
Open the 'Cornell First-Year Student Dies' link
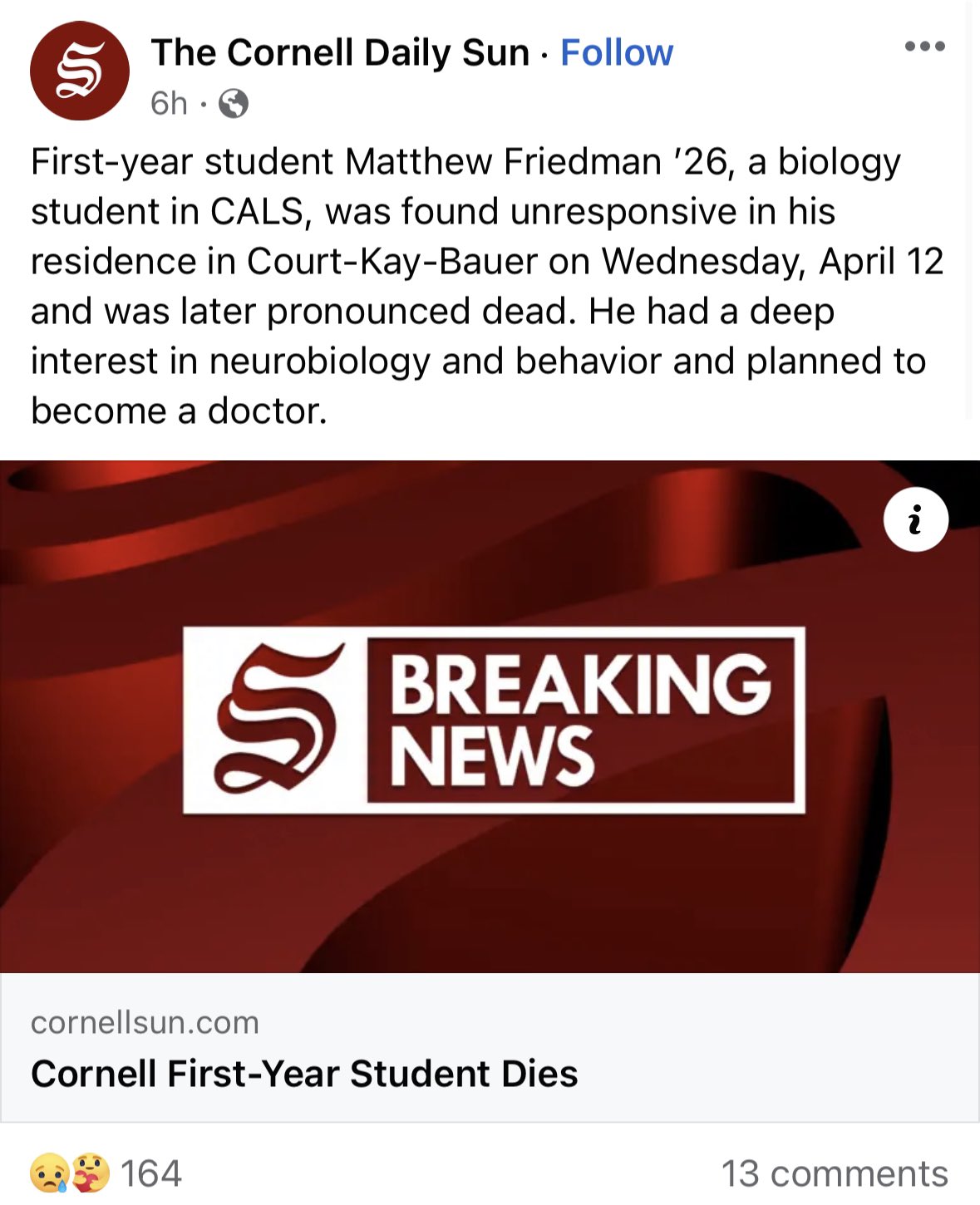[304, 1073]
